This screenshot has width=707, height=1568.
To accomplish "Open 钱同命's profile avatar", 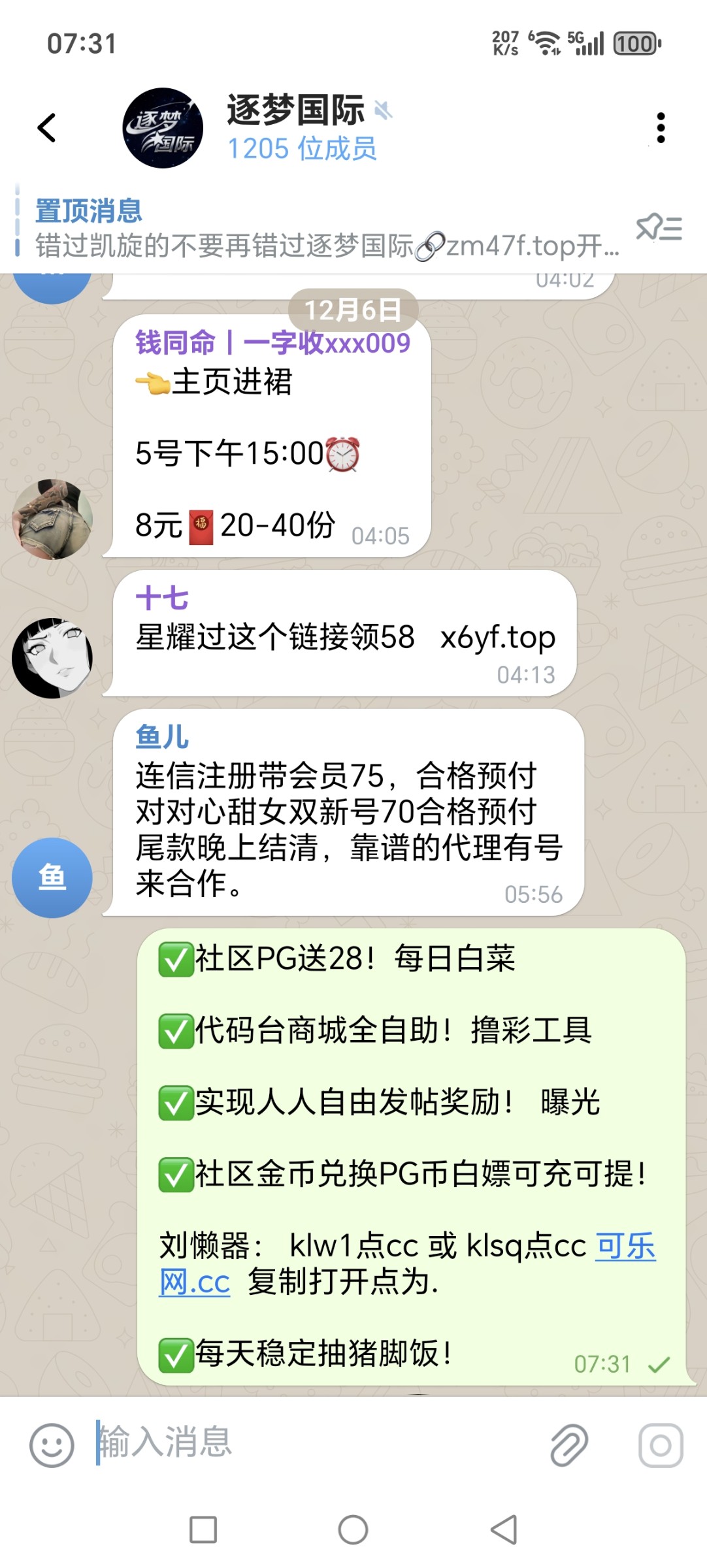I will [x=52, y=519].
